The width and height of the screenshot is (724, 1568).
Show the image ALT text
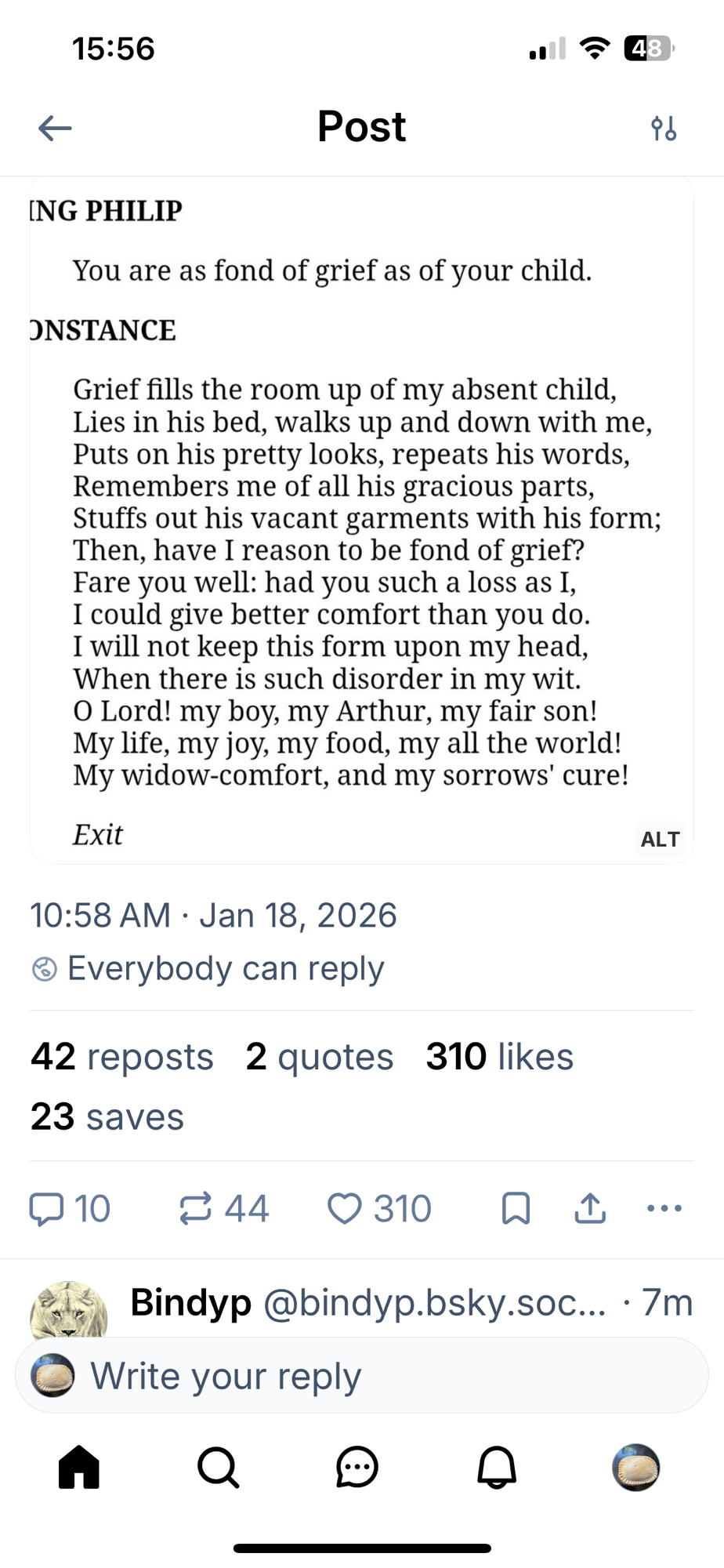[x=660, y=839]
